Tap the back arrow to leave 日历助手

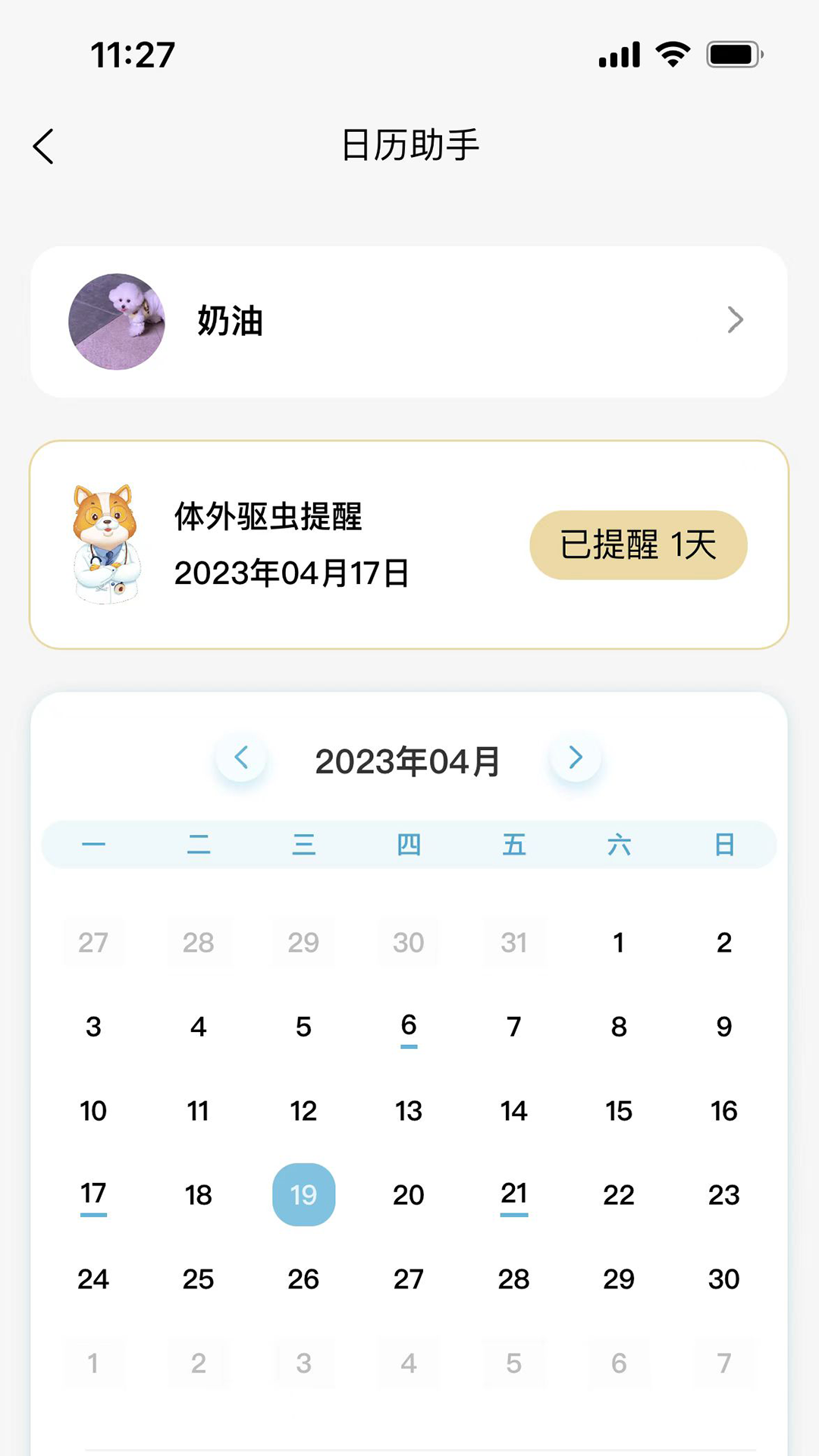(43, 146)
